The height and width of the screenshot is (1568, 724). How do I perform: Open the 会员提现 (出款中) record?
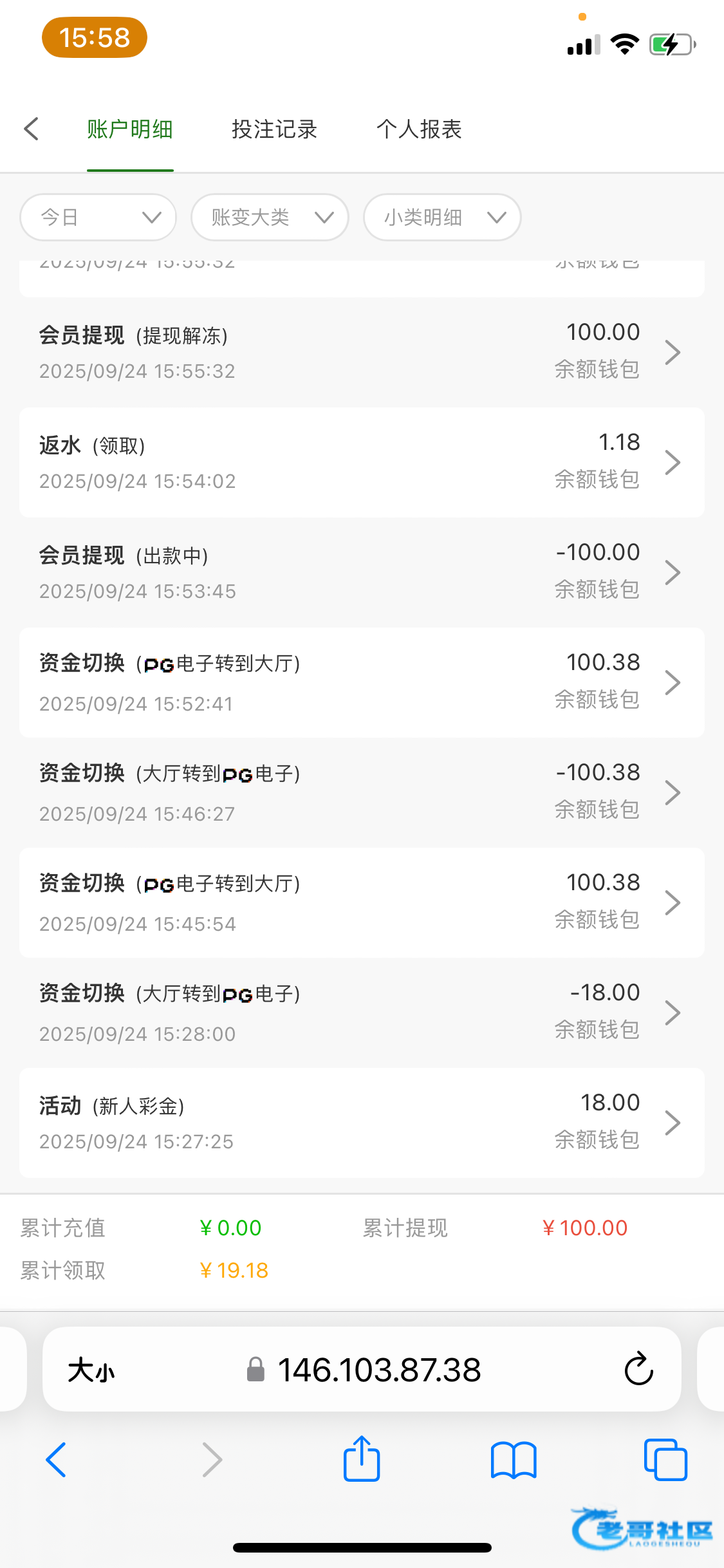click(x=362, y=572)
